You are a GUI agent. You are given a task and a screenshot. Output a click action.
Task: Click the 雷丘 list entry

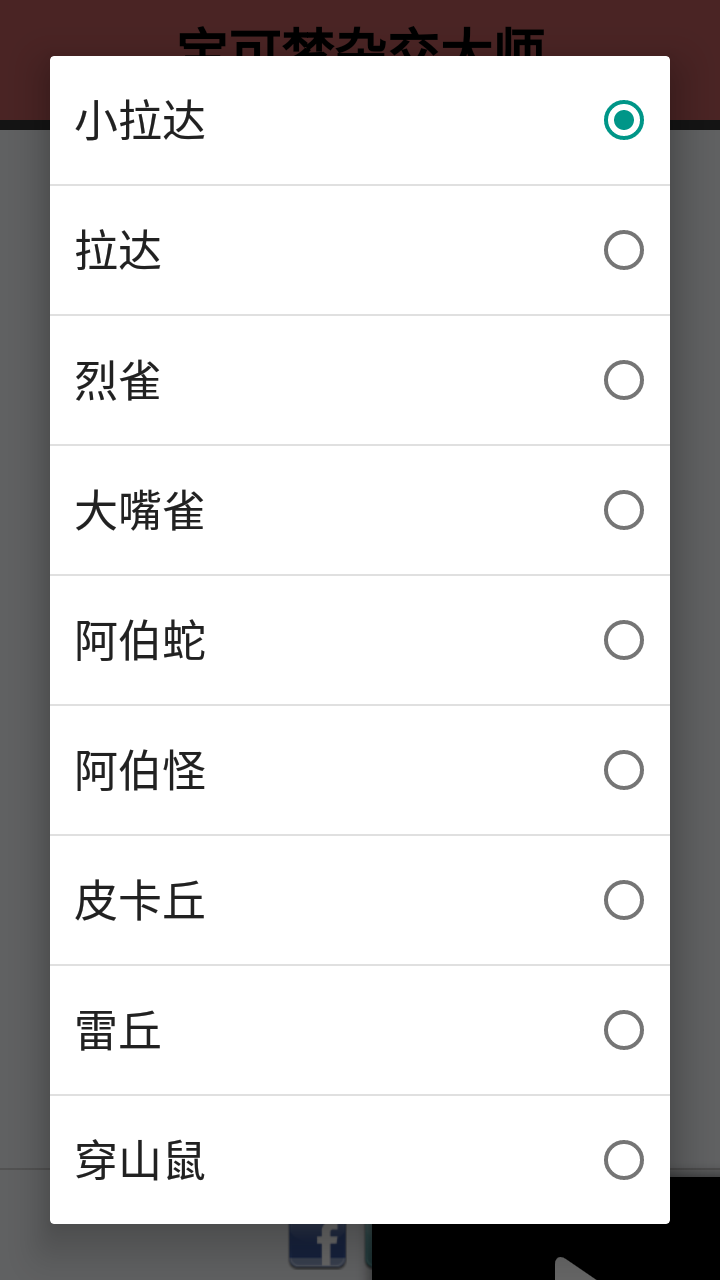click(x=118, y=1030)
